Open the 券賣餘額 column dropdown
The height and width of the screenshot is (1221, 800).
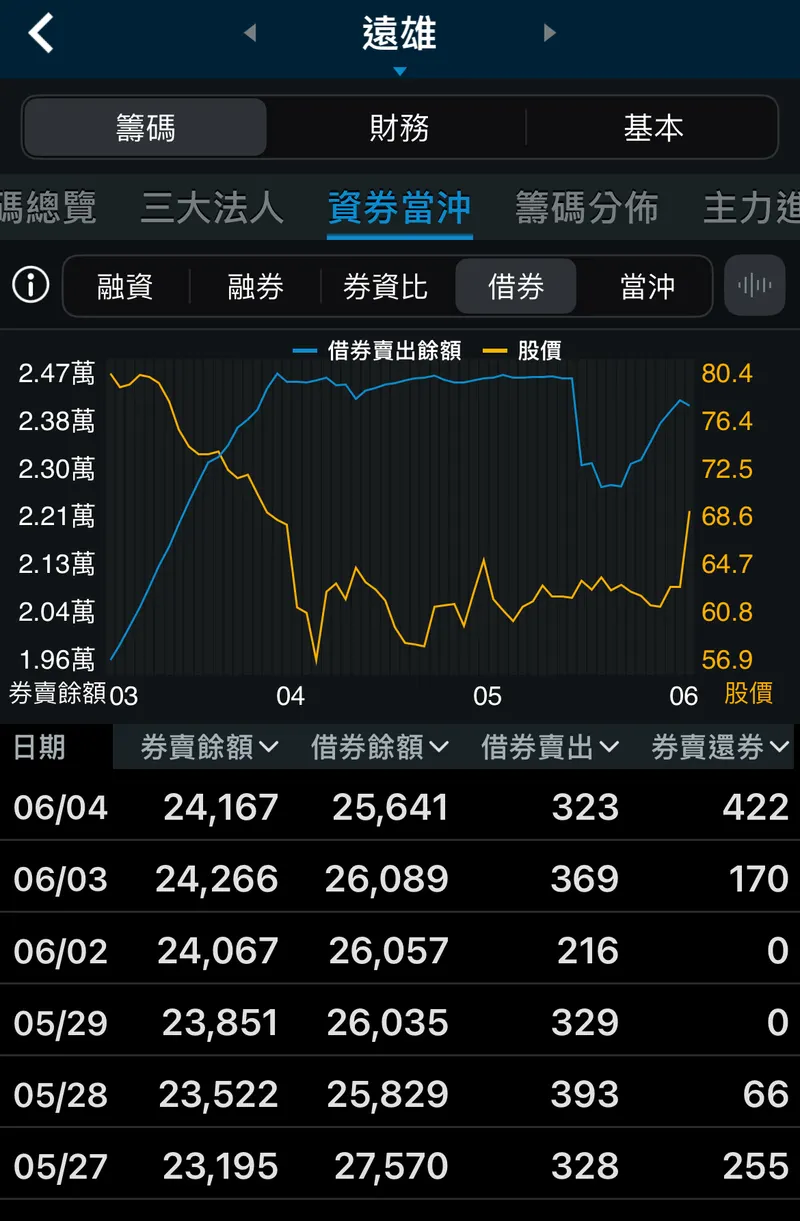coord(209,747)
